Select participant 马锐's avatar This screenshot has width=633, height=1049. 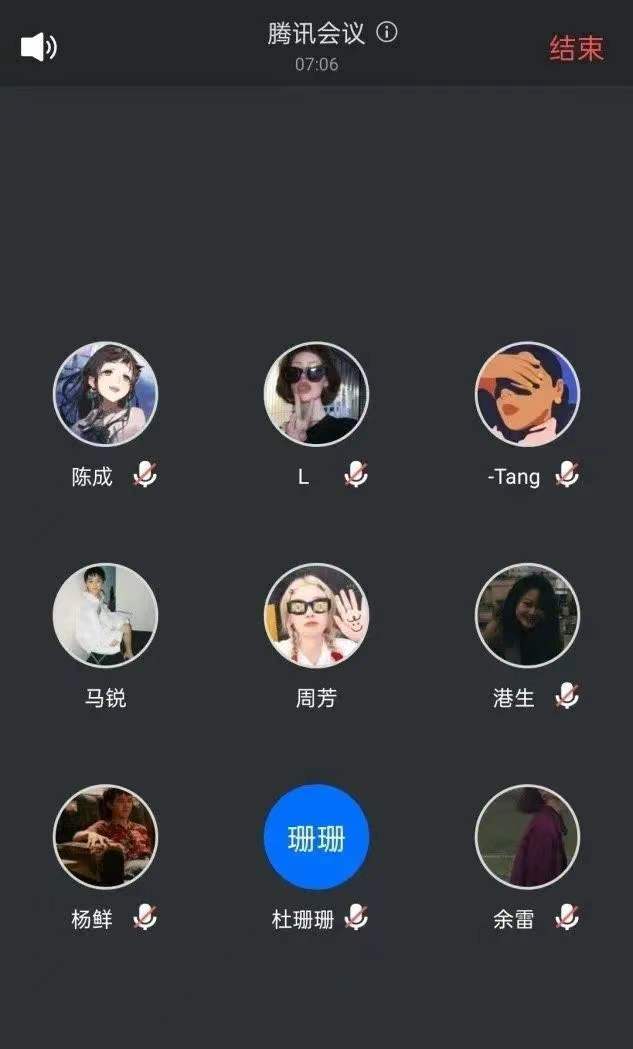click(x=105, y=615)
